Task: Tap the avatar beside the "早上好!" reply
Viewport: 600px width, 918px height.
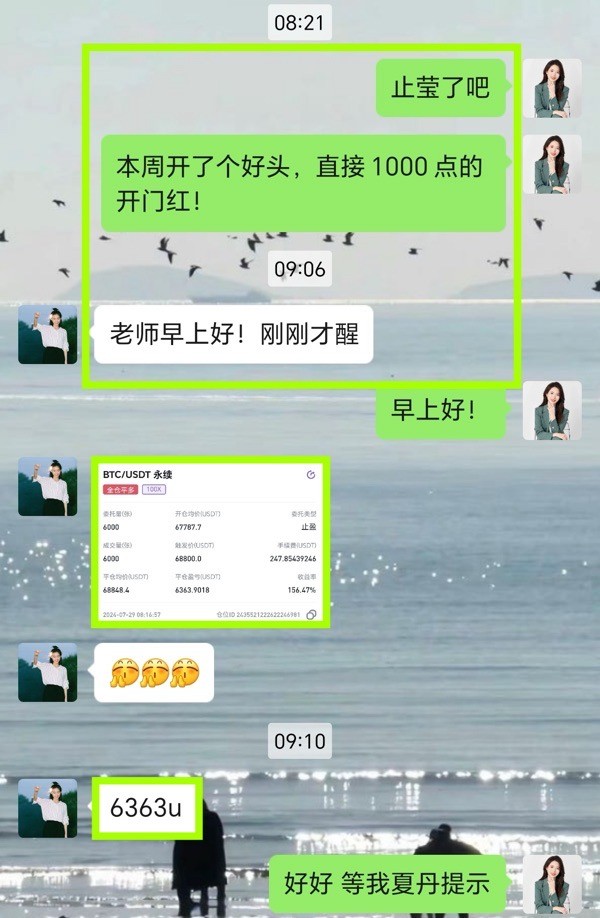Action: click(x=552, y=410)
